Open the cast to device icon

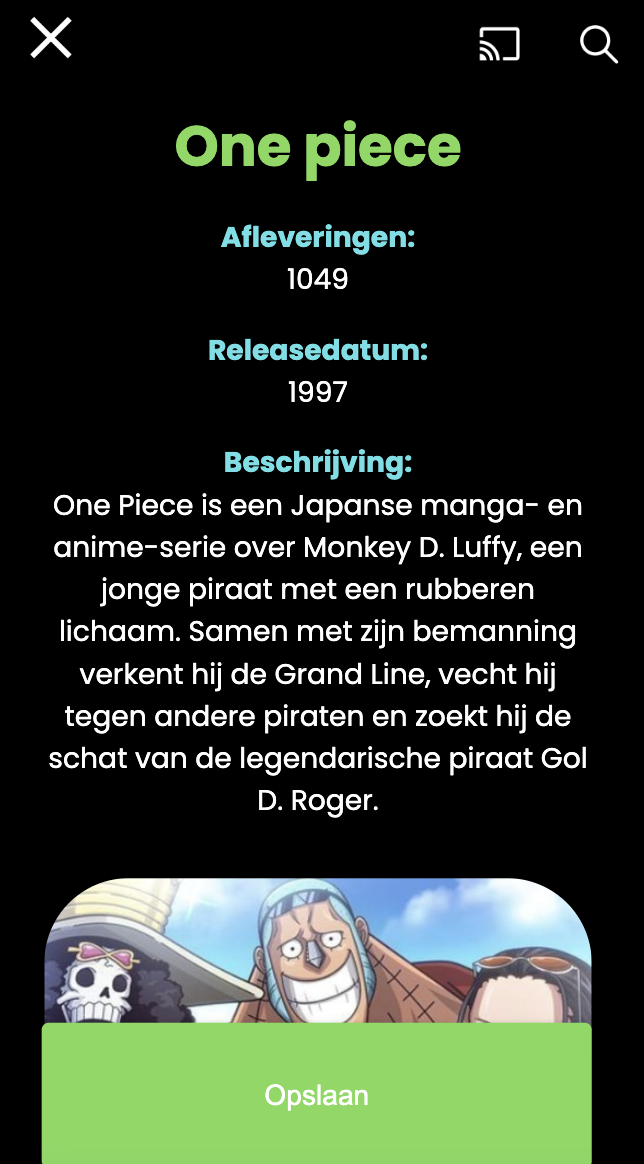click(499, 45)
